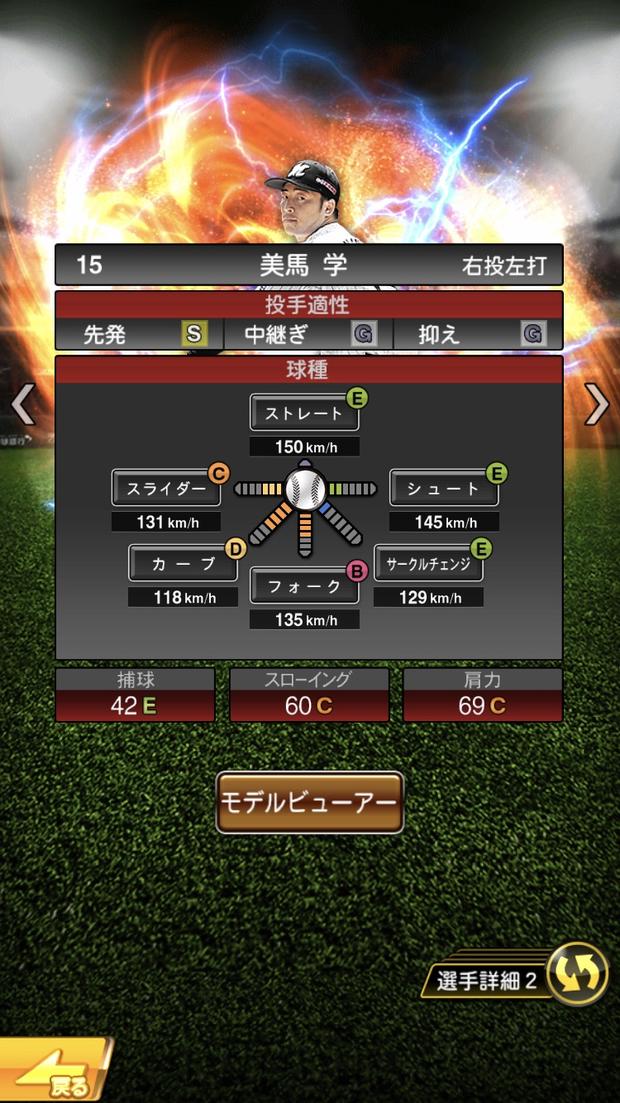This screenshot has height=1103, width=620.
Task: Select the スライダー pitch type
Action: pos(166,488)
